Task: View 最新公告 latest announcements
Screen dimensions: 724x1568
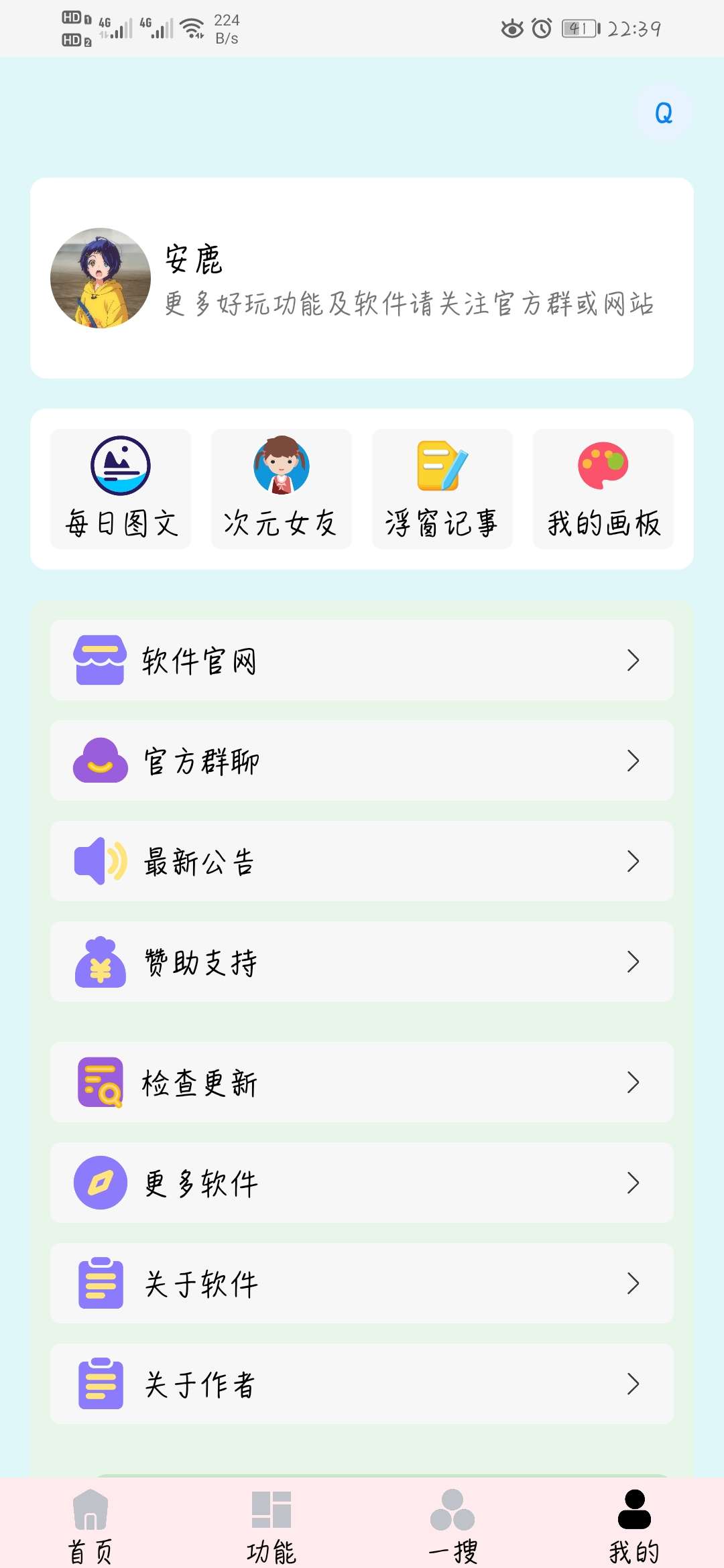Action: (362, 862)
